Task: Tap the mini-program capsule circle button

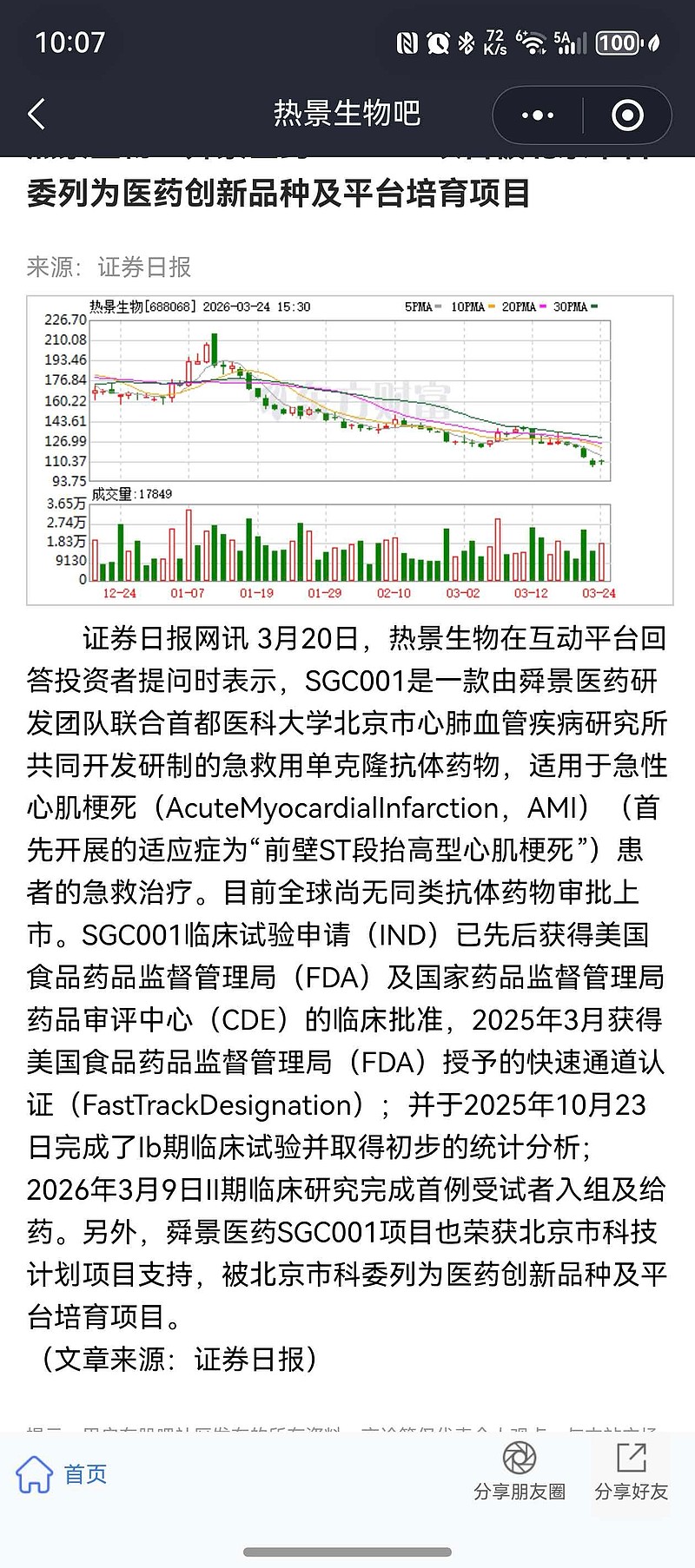Action: 627,114
